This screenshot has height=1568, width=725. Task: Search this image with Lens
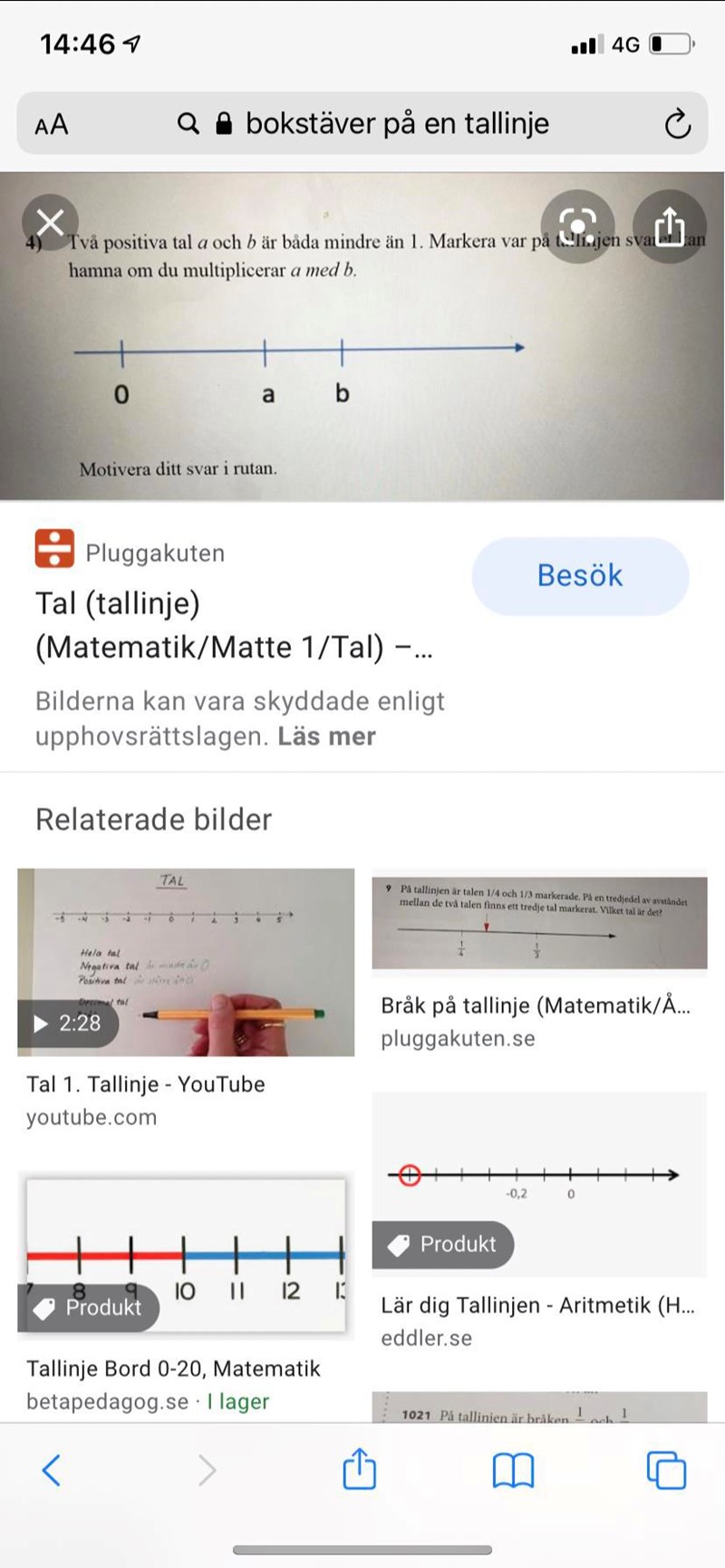tap(577, 226)
